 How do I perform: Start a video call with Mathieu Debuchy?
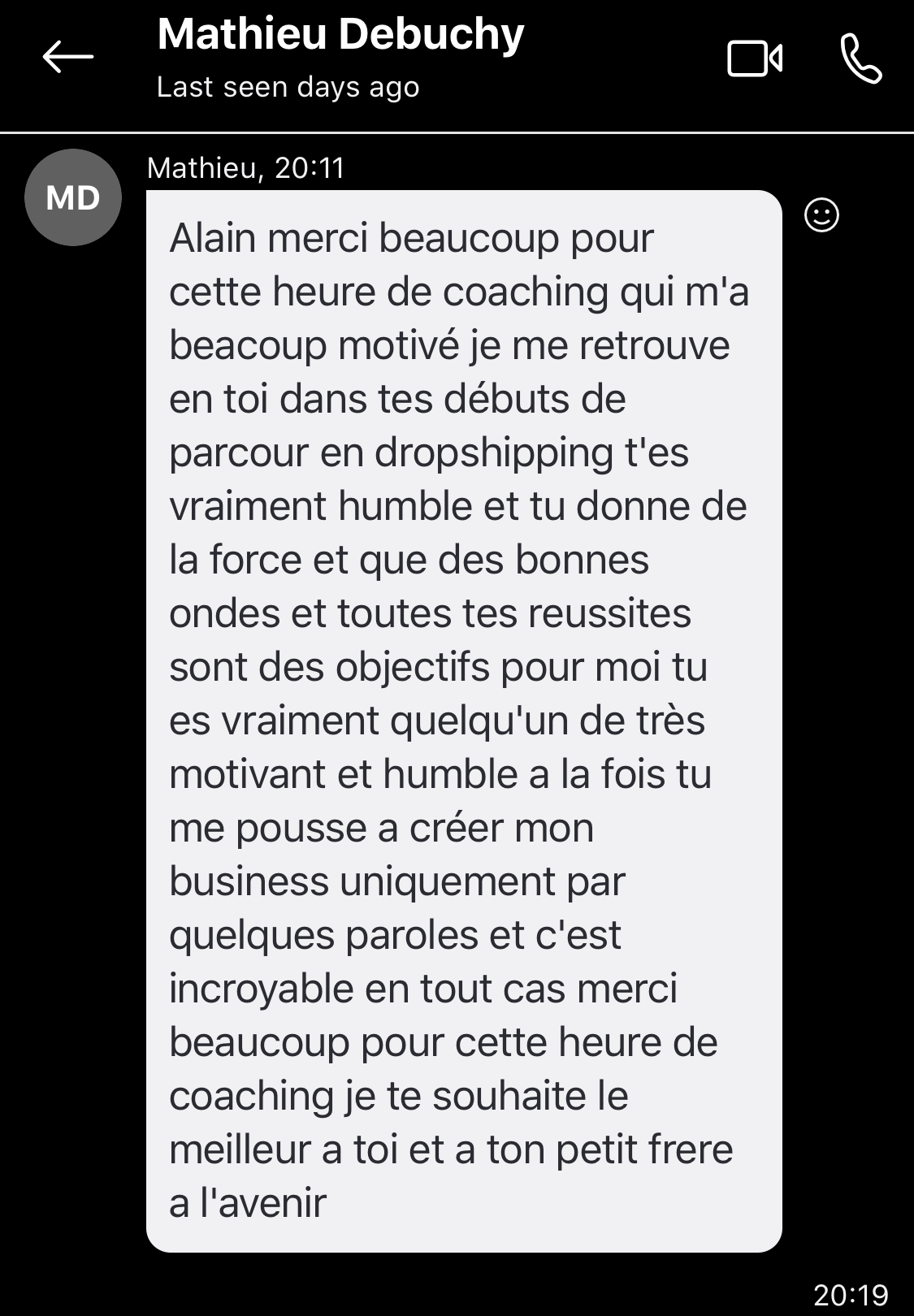pyautogui.click(x=754, y=58)
